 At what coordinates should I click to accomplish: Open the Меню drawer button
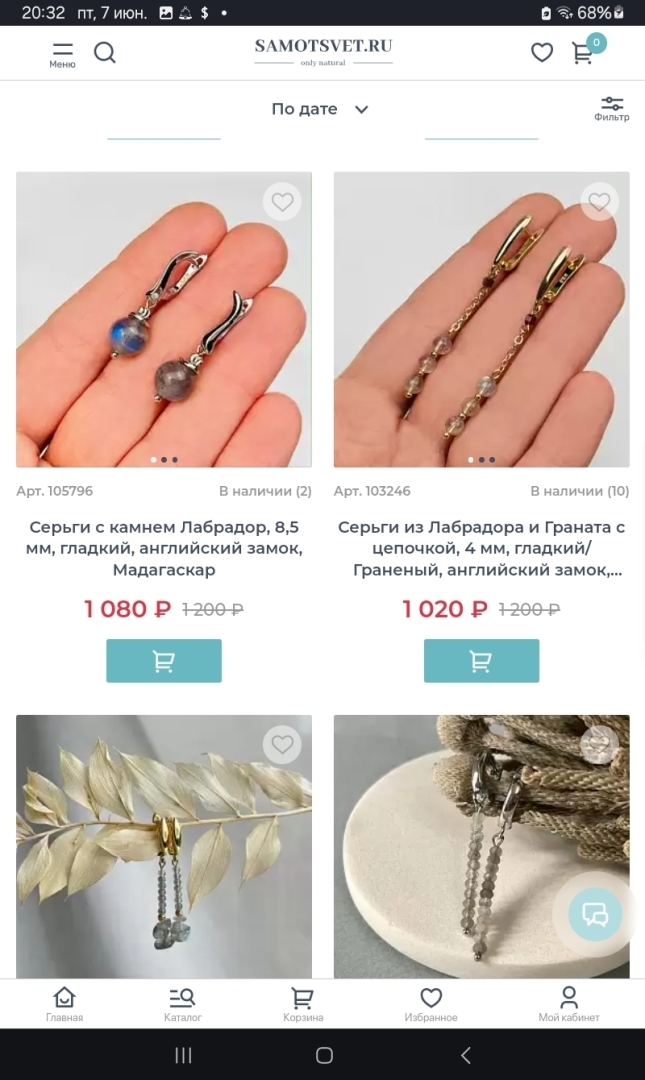(62, 54)
